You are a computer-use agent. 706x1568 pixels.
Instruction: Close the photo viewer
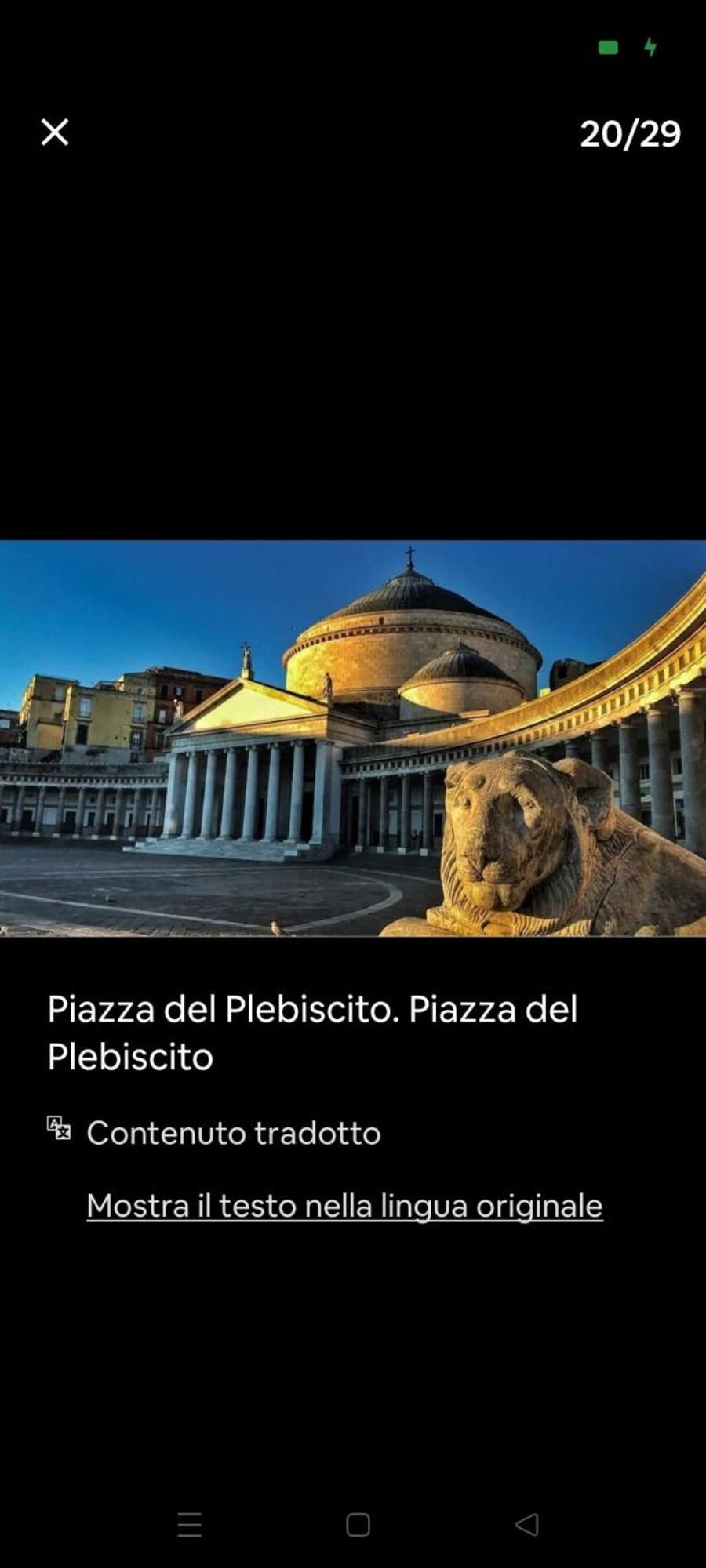(x=55, y=132)
